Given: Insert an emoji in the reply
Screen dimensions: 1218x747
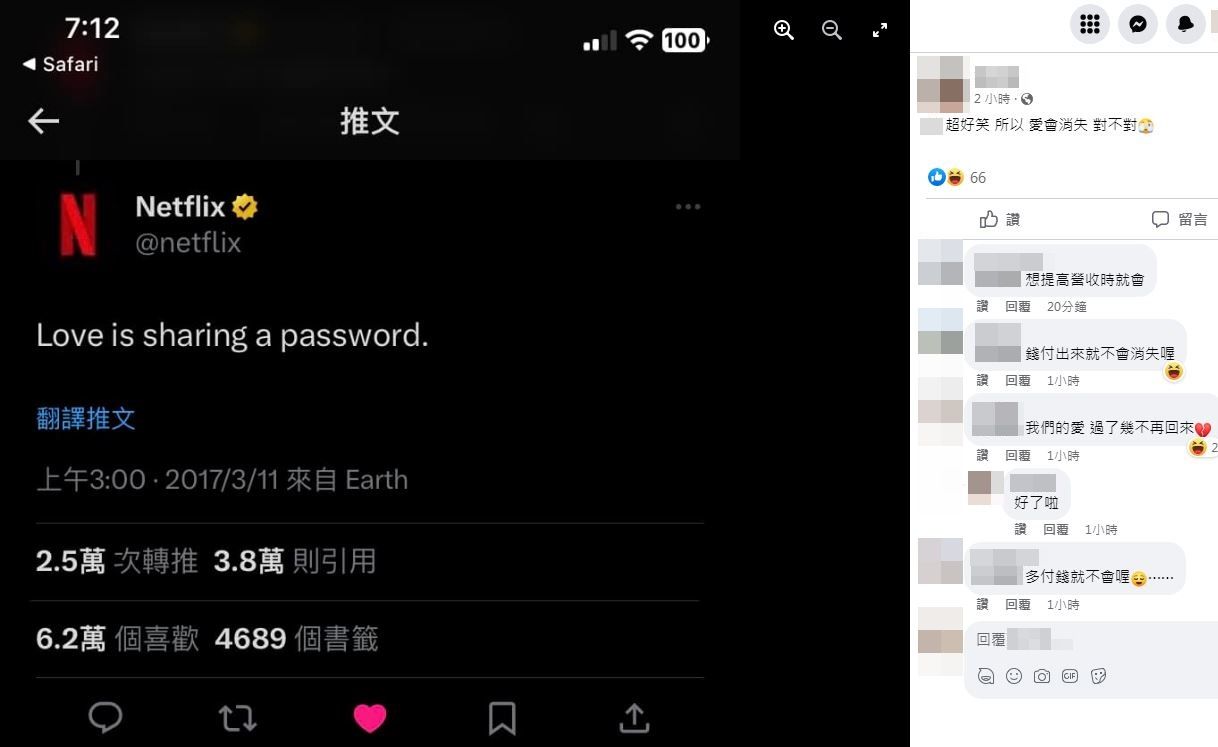Looking at the screenshot, I should pos(1014,676).
